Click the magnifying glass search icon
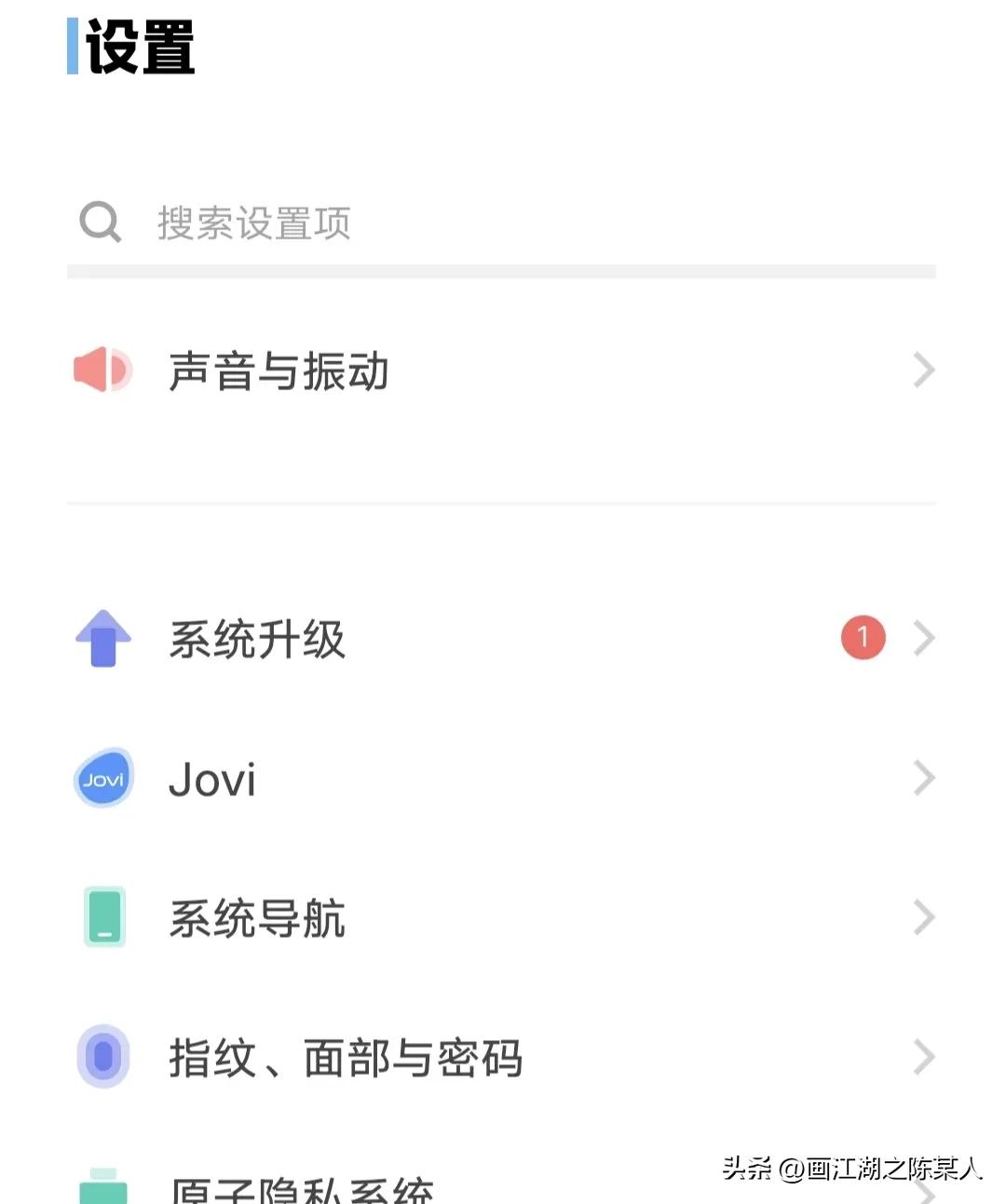The height and width of the screenshot is (1204, 1006). click(x=99, y=222)
